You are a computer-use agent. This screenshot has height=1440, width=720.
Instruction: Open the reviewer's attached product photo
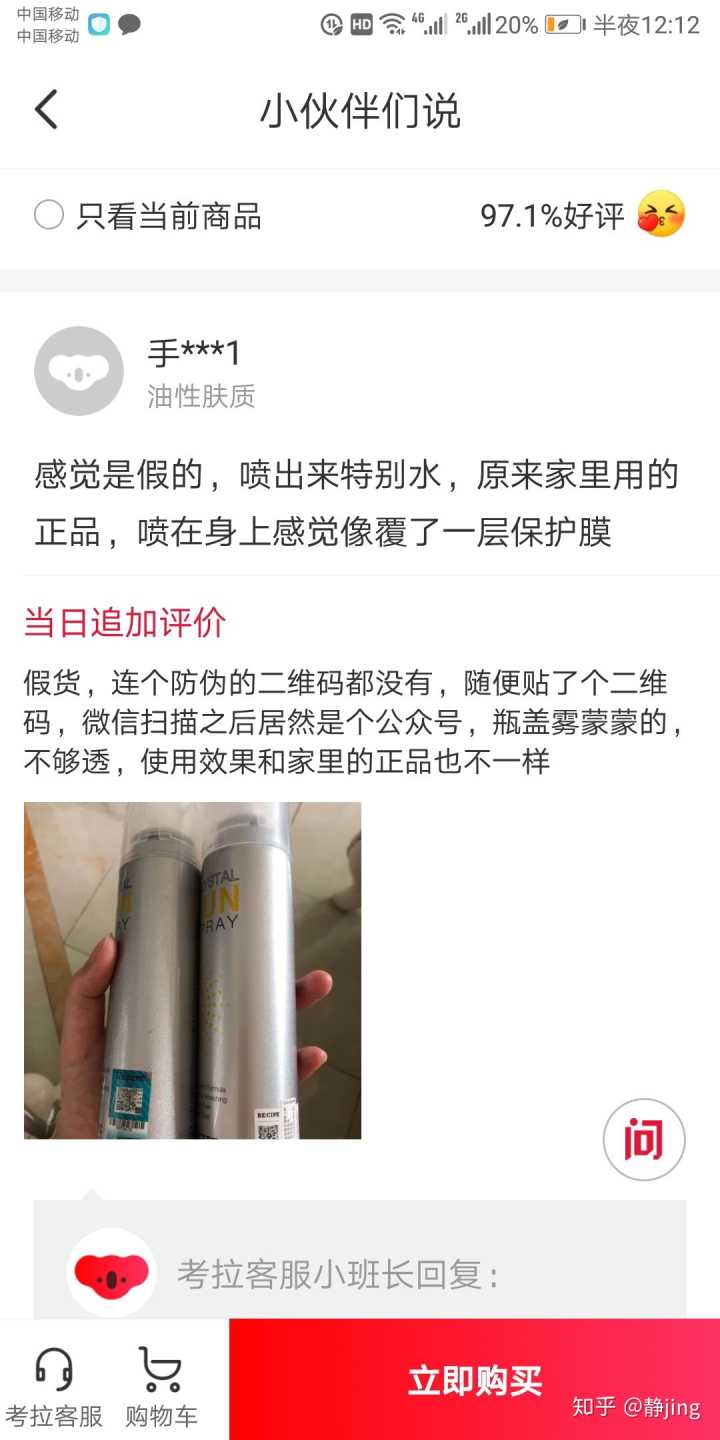(x=192, y=970)
